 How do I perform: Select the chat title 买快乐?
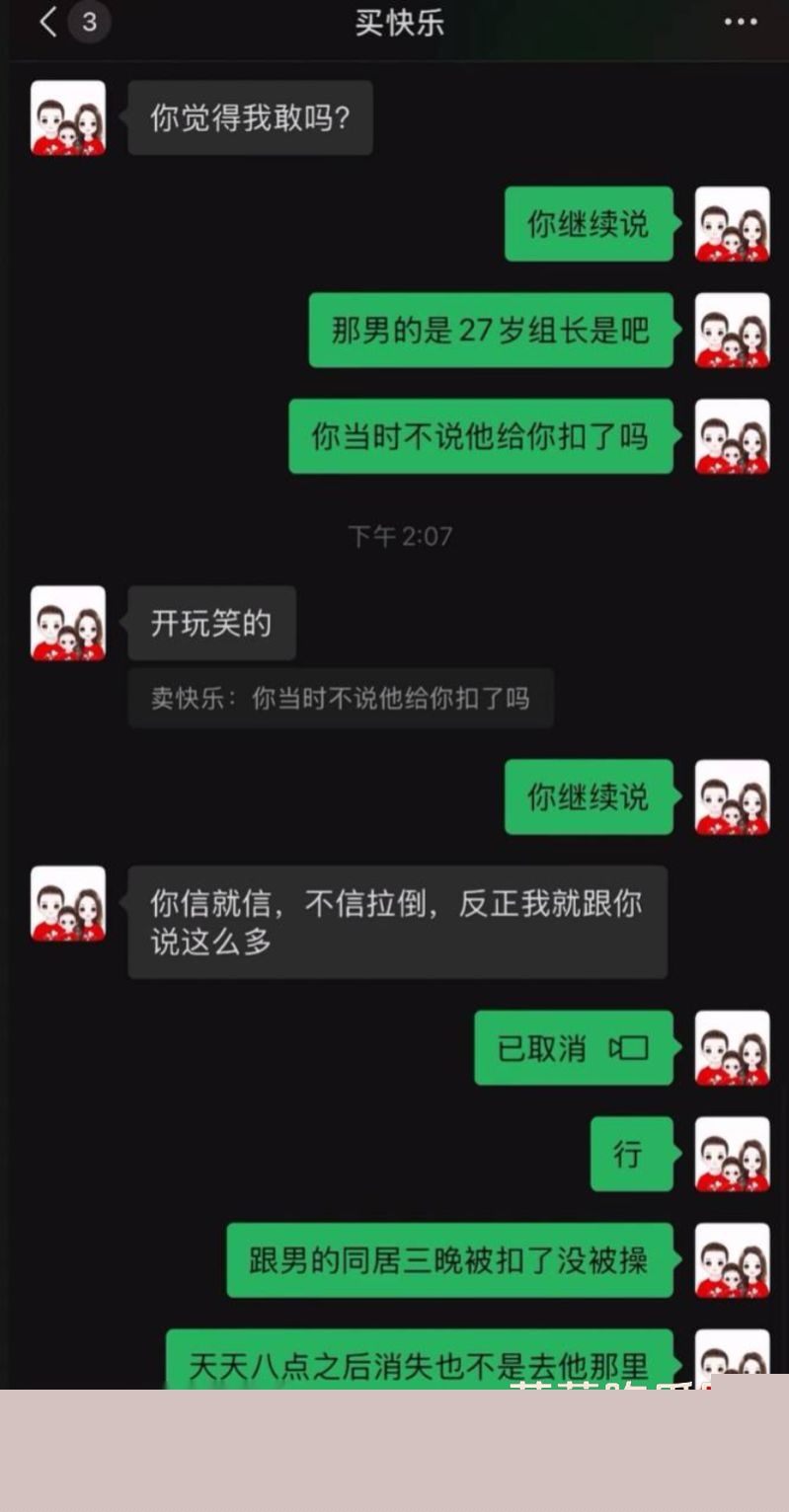[399, 22]
